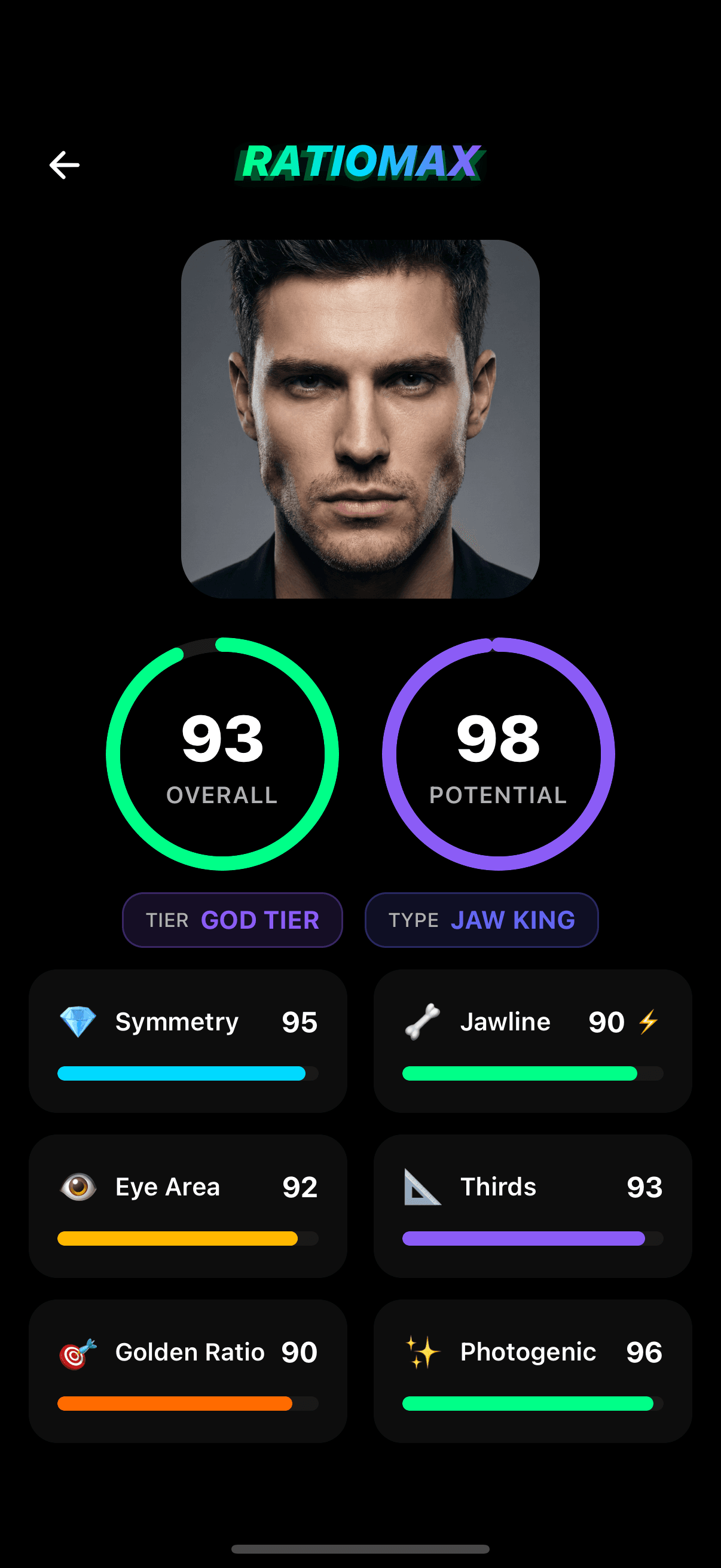Open the JAW KING type chip
This screenshot has width=721, height=1568.
tap(481, 920)
